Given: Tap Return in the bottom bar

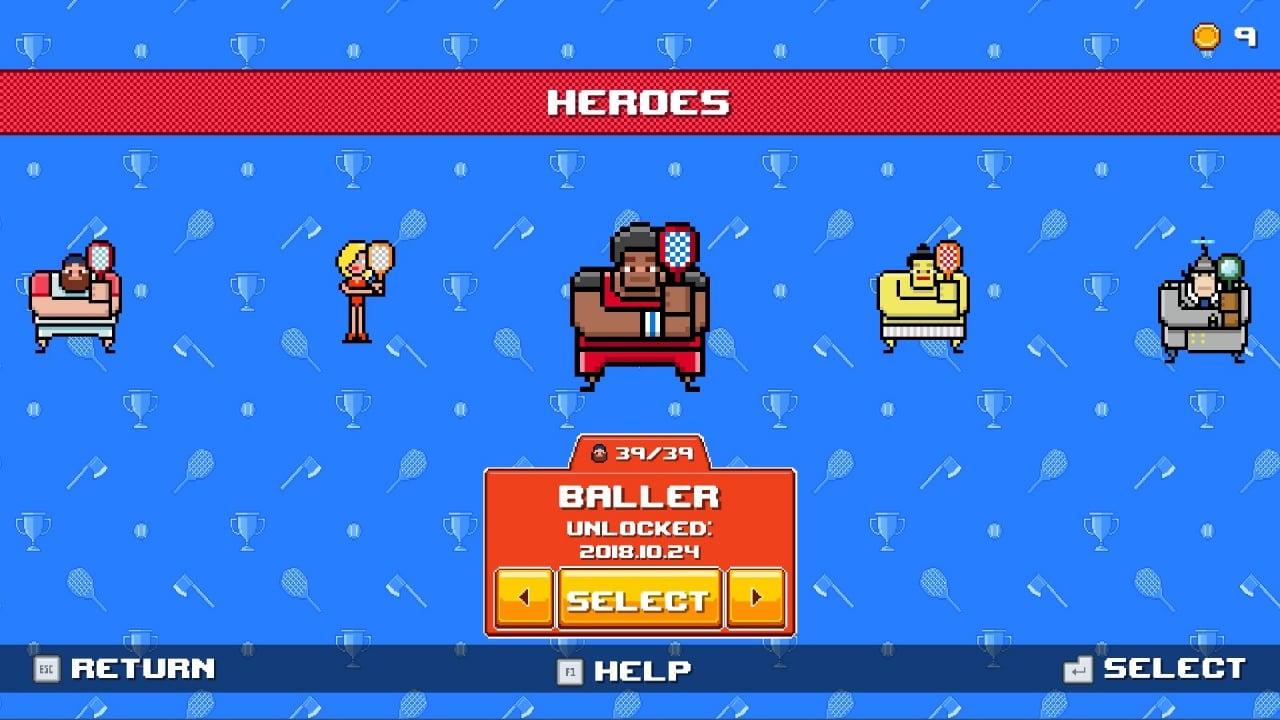Looking at the screenshot, I should click(126, 669).
